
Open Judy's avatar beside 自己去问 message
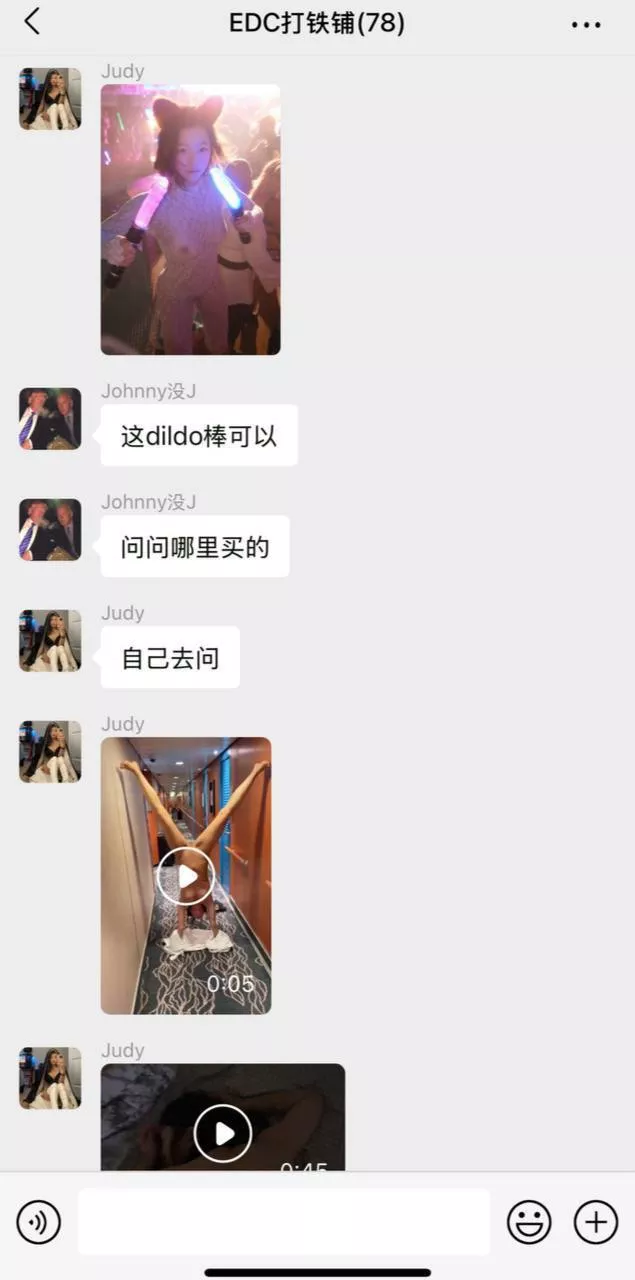50,641
